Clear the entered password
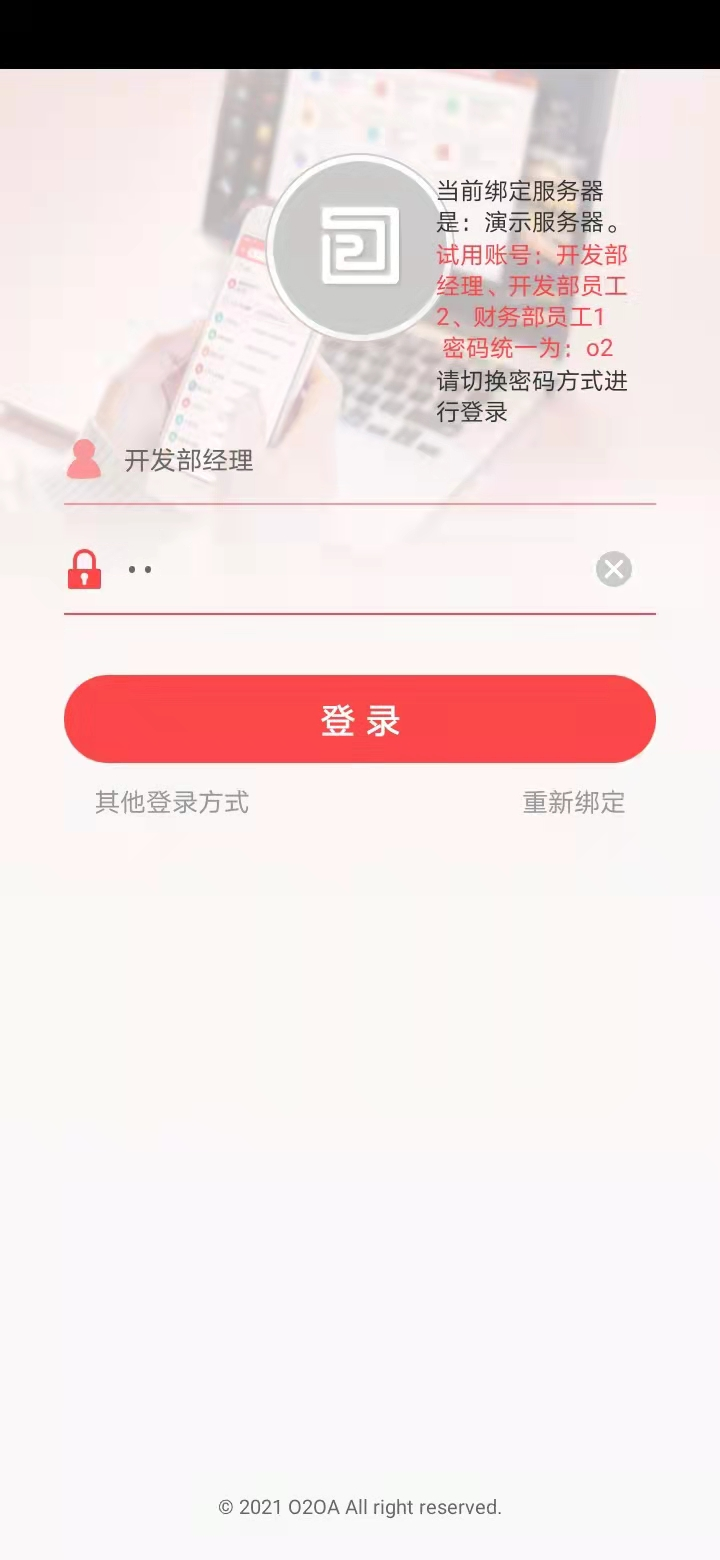 [614, 570]
